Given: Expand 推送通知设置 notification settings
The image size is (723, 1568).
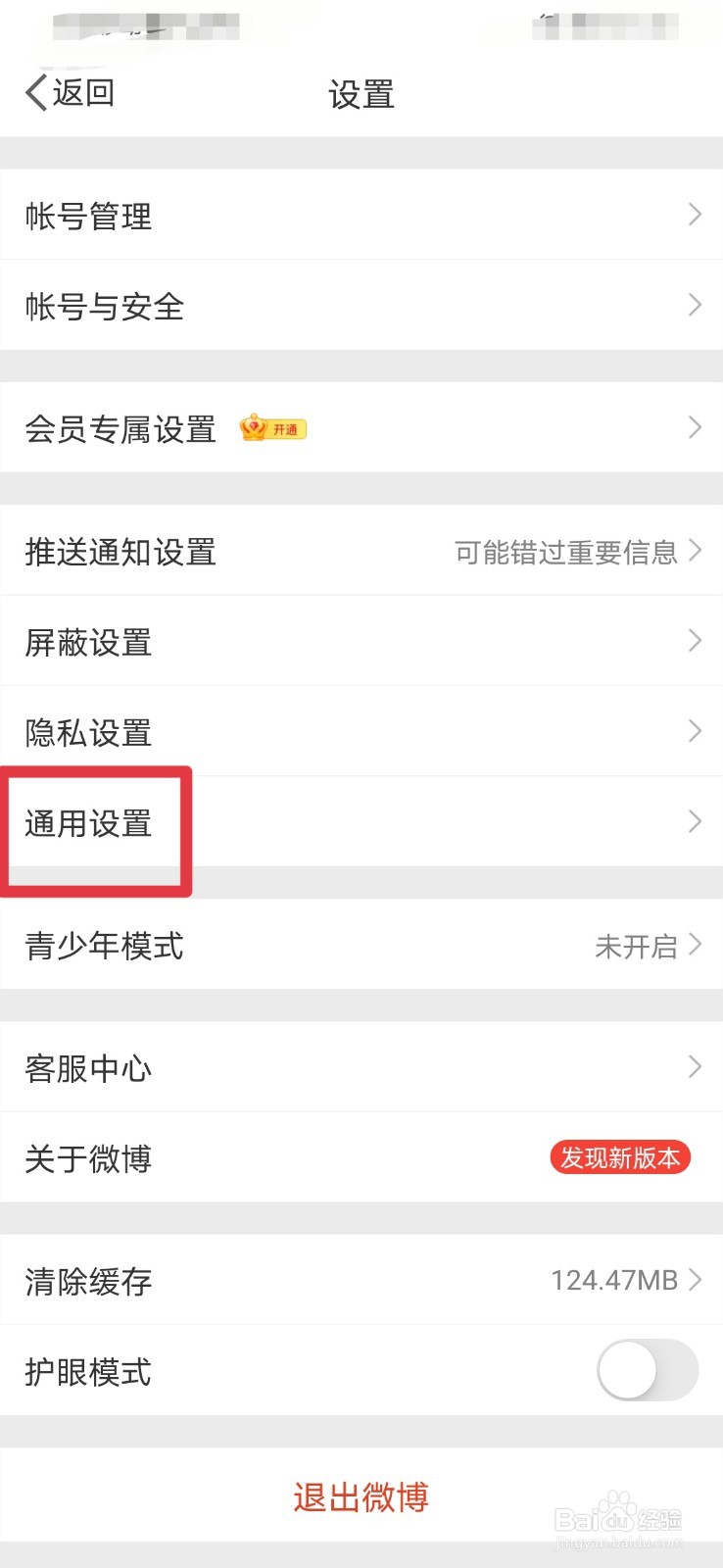Looking at the screenshot, I should [120, 551].
